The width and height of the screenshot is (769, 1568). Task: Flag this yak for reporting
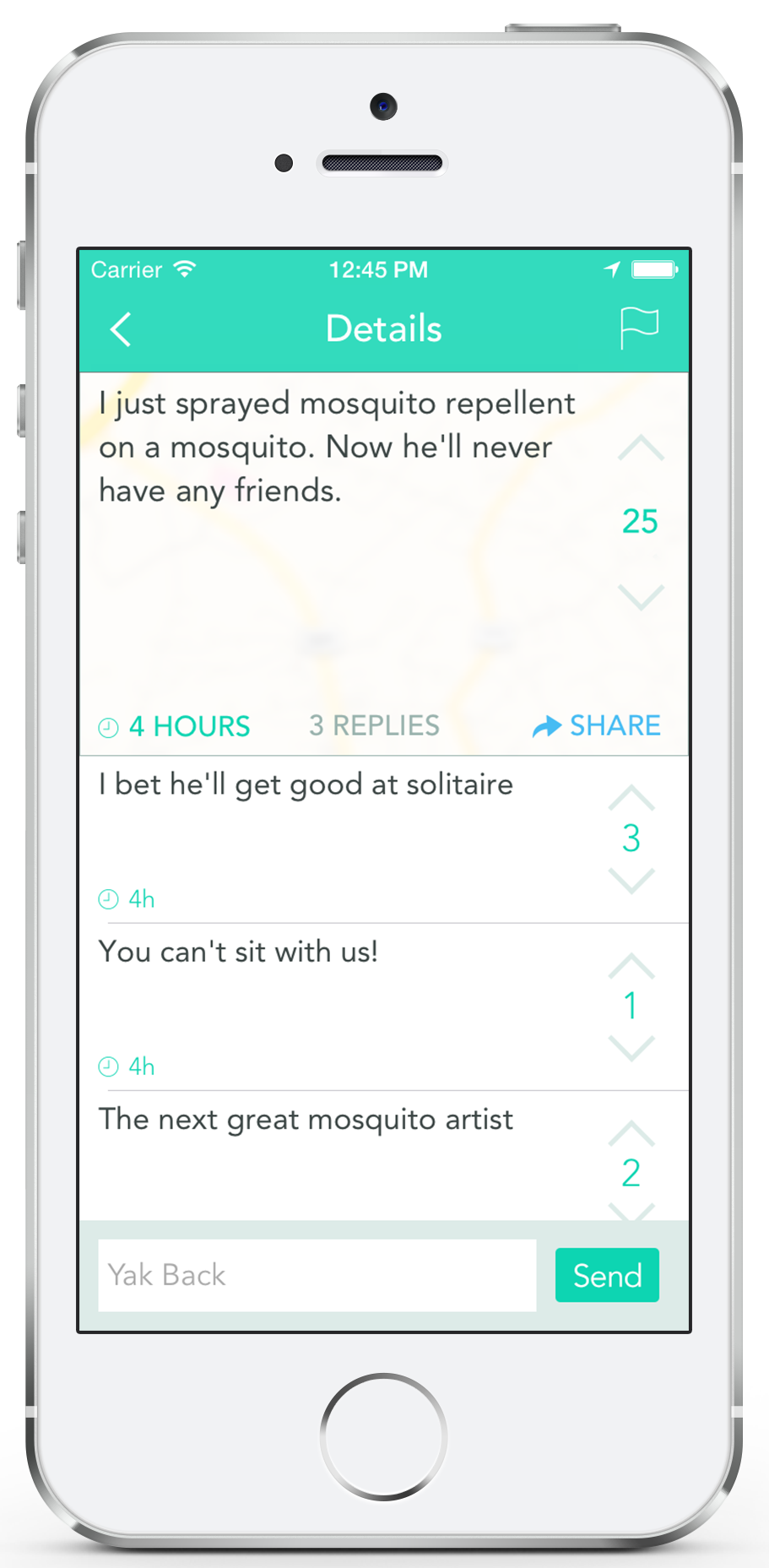point(639,328)
